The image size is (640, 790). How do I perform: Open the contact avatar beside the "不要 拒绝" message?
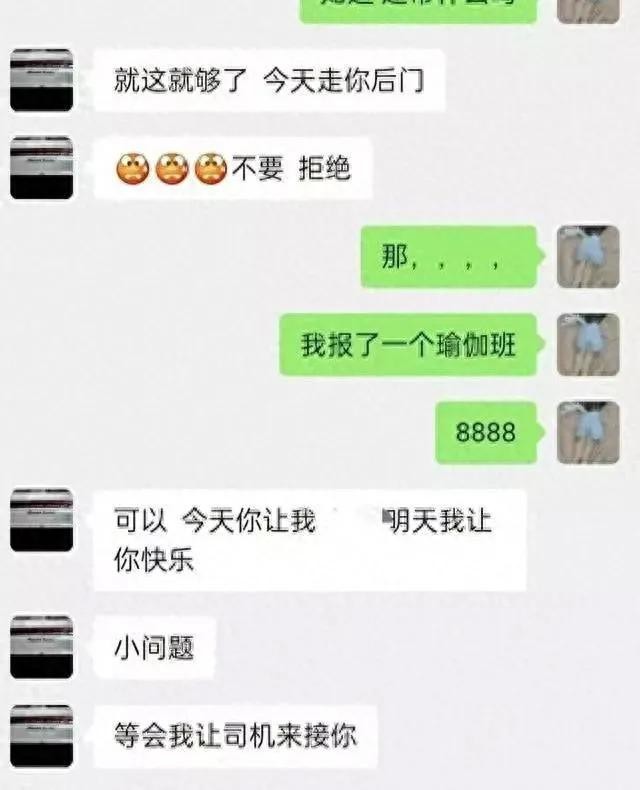pyautogui.click(x=41, y=168)
